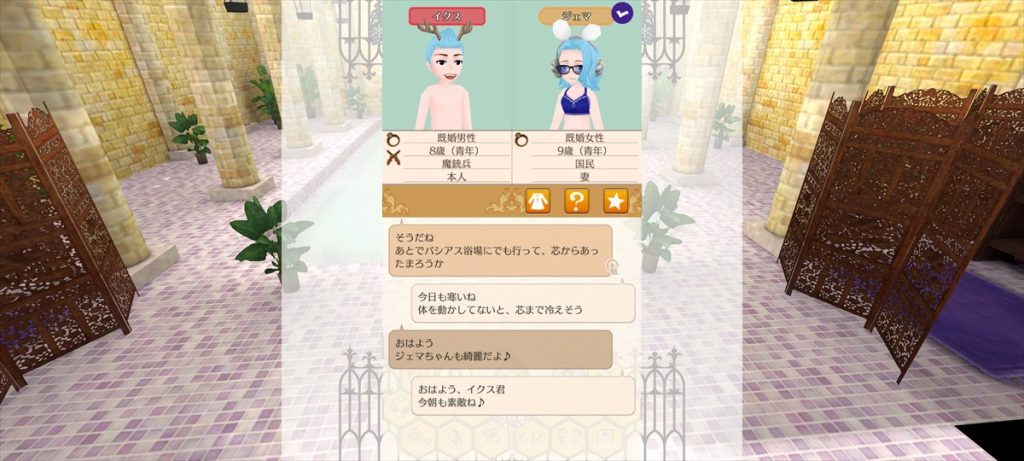Advance the dialogue bubble about バシアス浴場
Screen dimensions: 1024x461
coord(499,250)
